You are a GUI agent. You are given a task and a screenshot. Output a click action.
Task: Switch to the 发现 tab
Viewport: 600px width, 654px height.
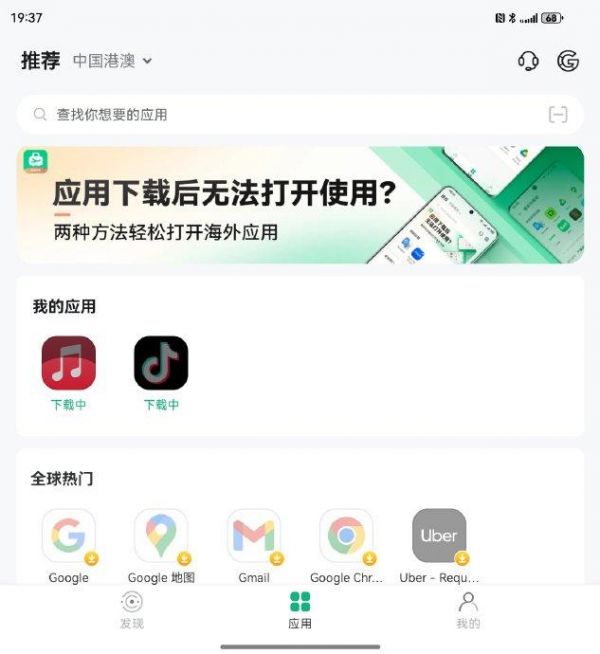[132, 609]
